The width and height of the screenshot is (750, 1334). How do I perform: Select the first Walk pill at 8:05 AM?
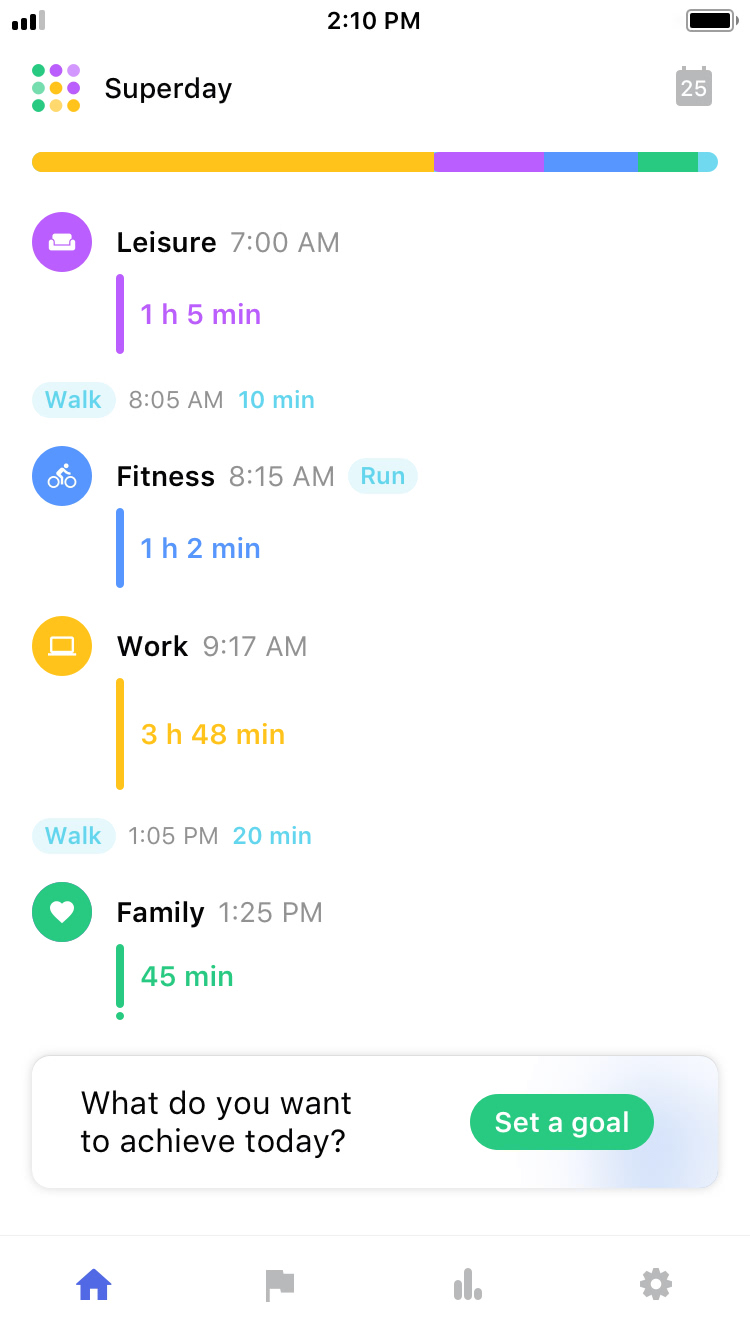tap(74, 399)
